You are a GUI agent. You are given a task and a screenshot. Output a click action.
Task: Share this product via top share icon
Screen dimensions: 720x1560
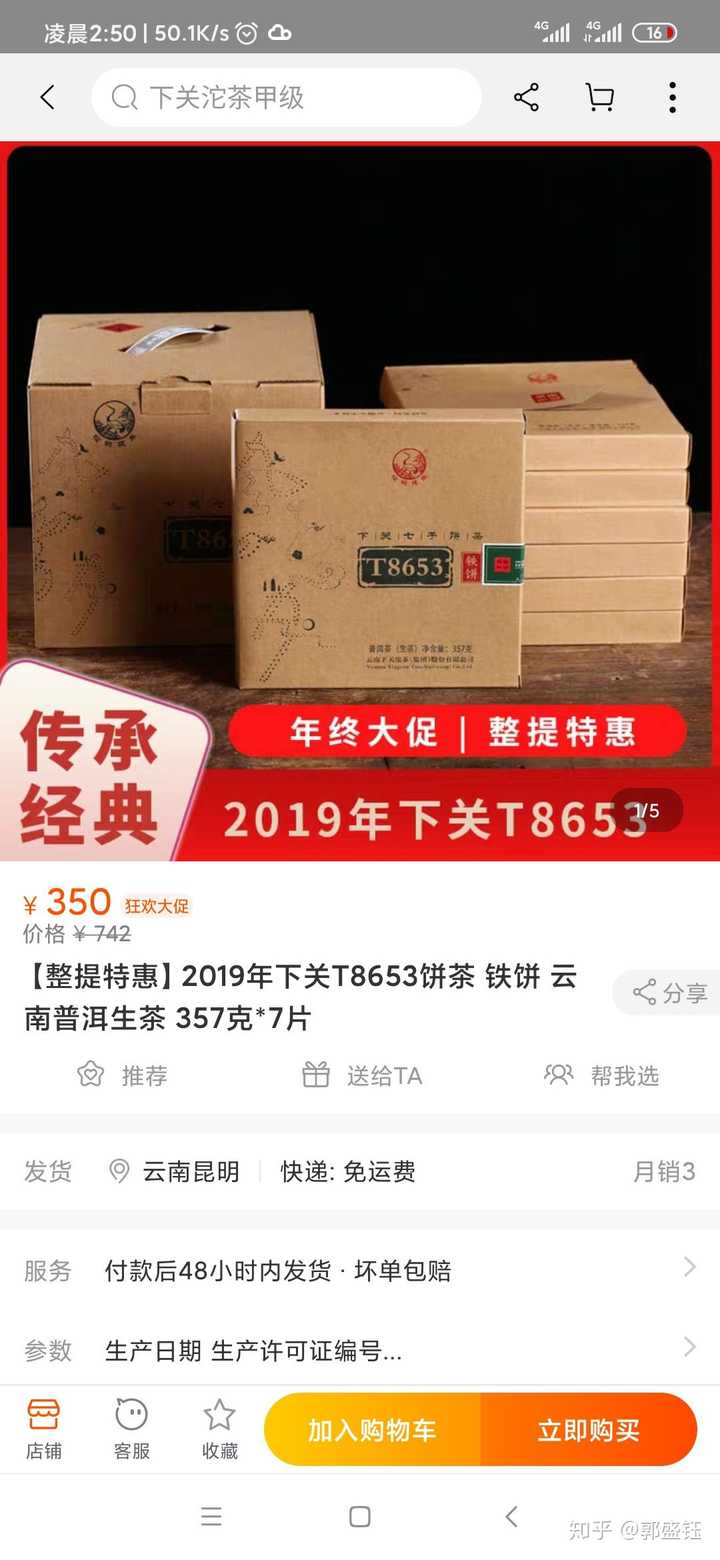526,97
